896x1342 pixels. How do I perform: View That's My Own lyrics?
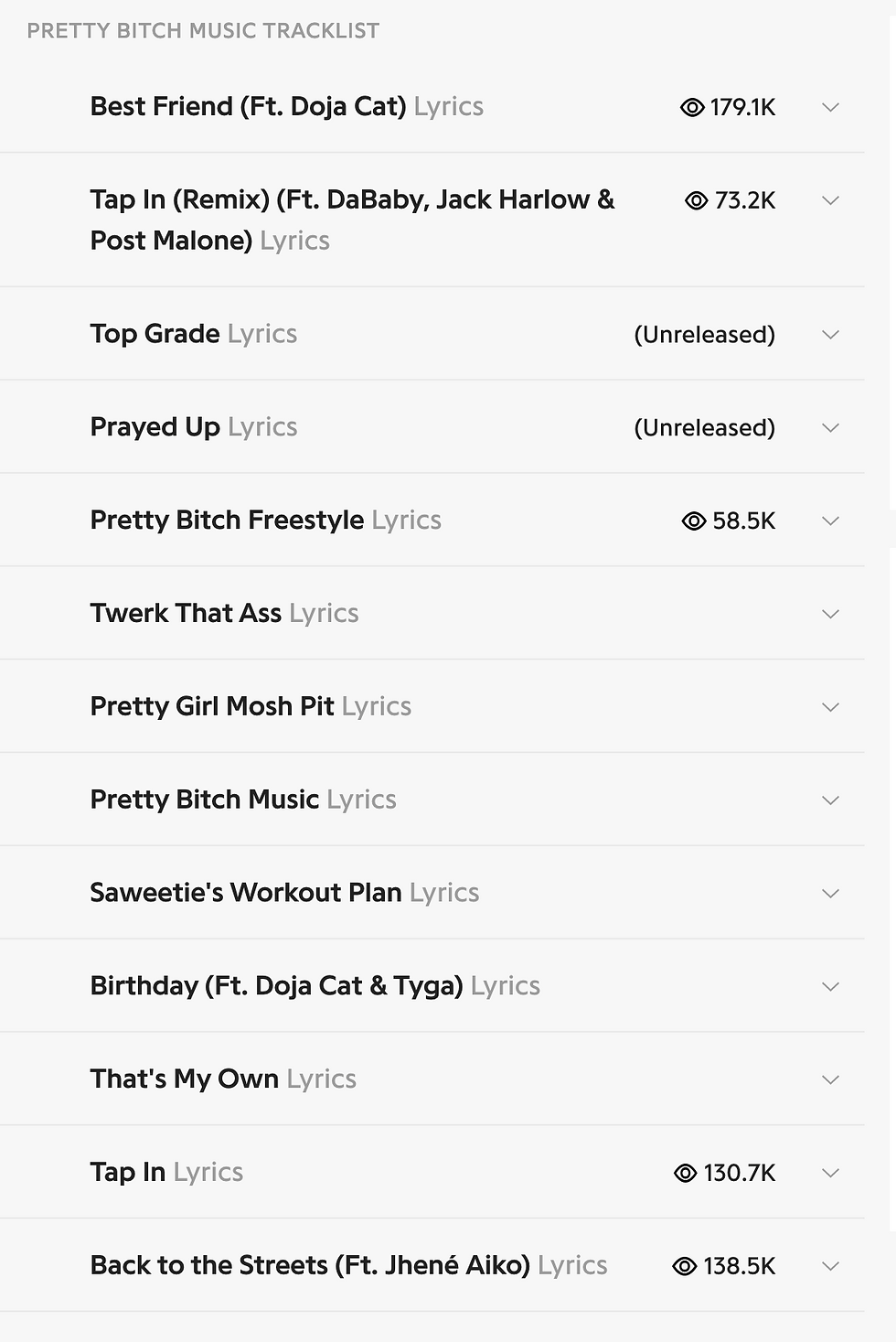(223, 1079)
